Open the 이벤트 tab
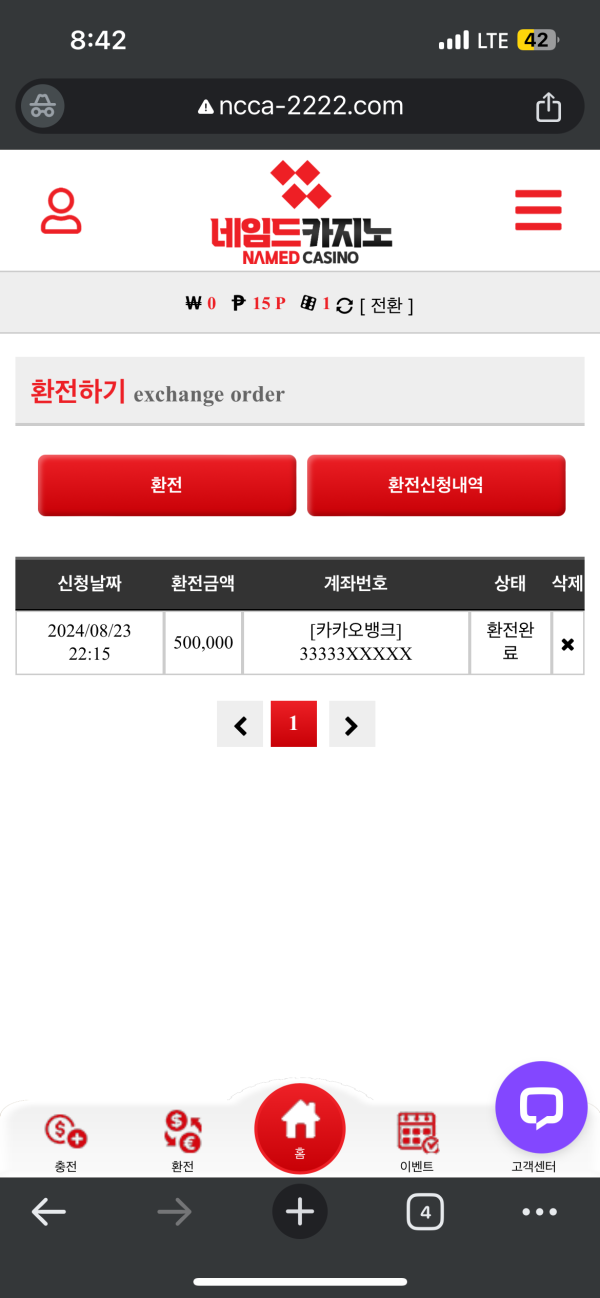 click(x=417, y=1140)
